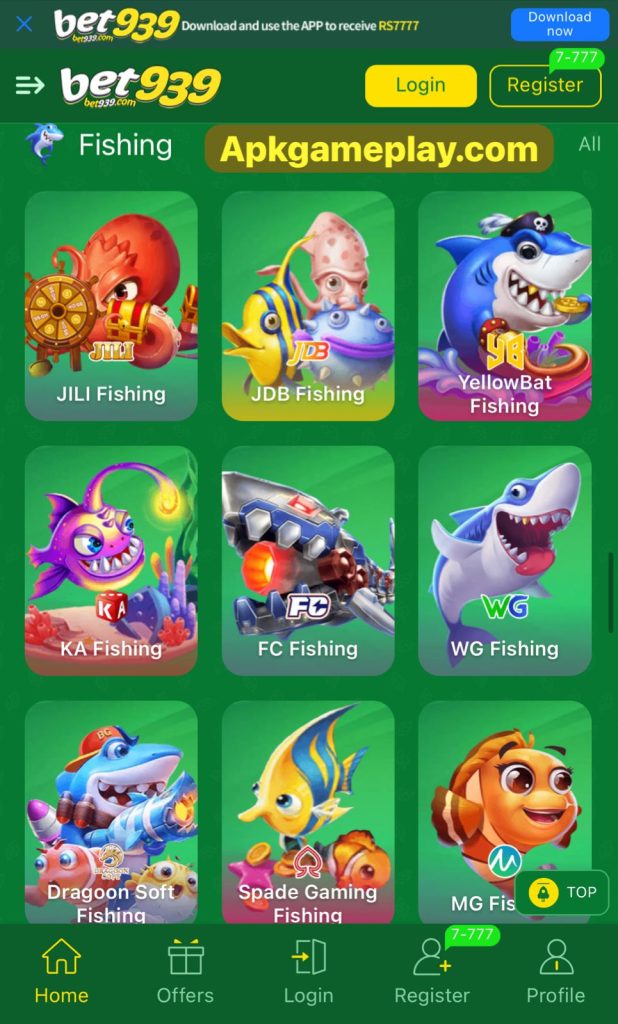Viewport: 618px width, 1024px height.
Task: Open the side drawer menu
Action: (x=30, y=86)
